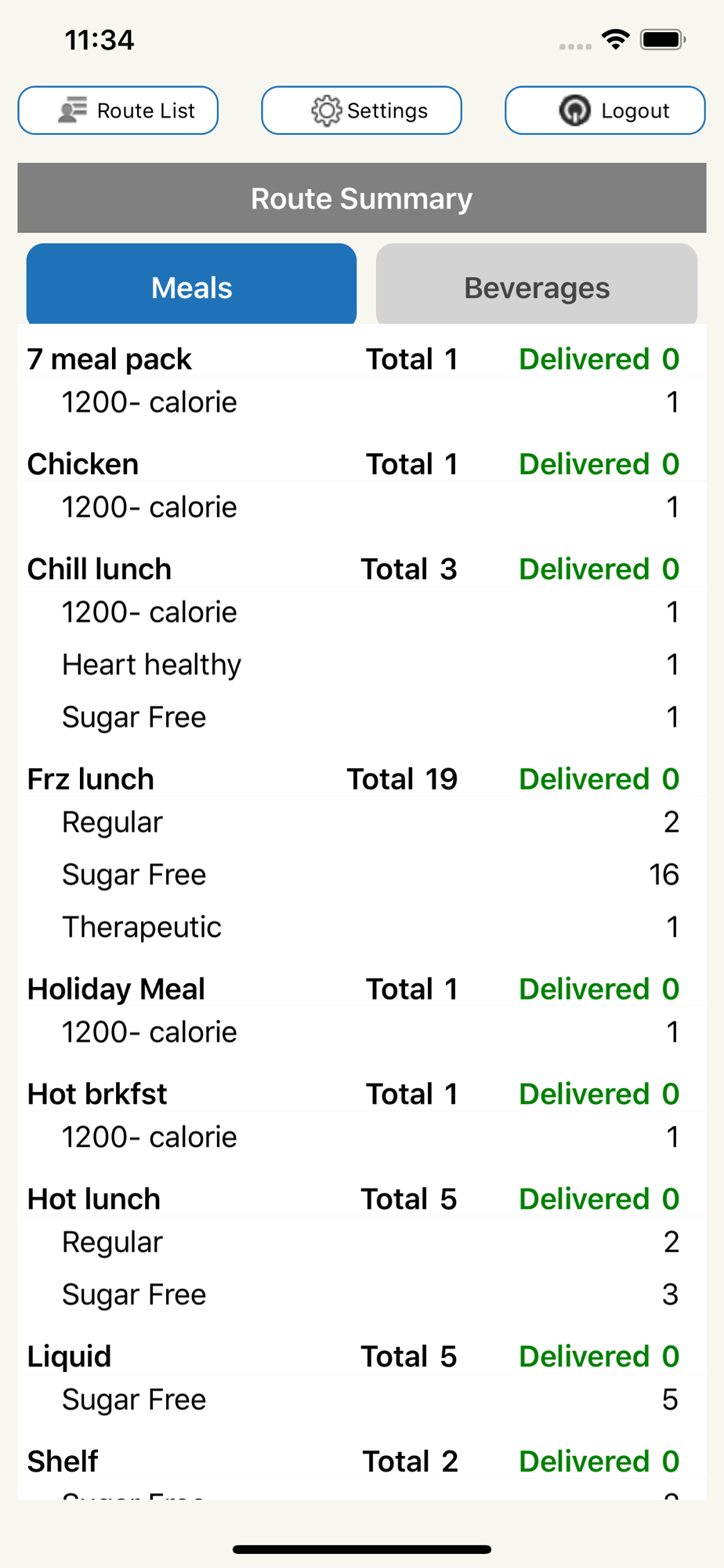Tap the Logout button
Screen dimensions: 724x1568
point(605,111)
